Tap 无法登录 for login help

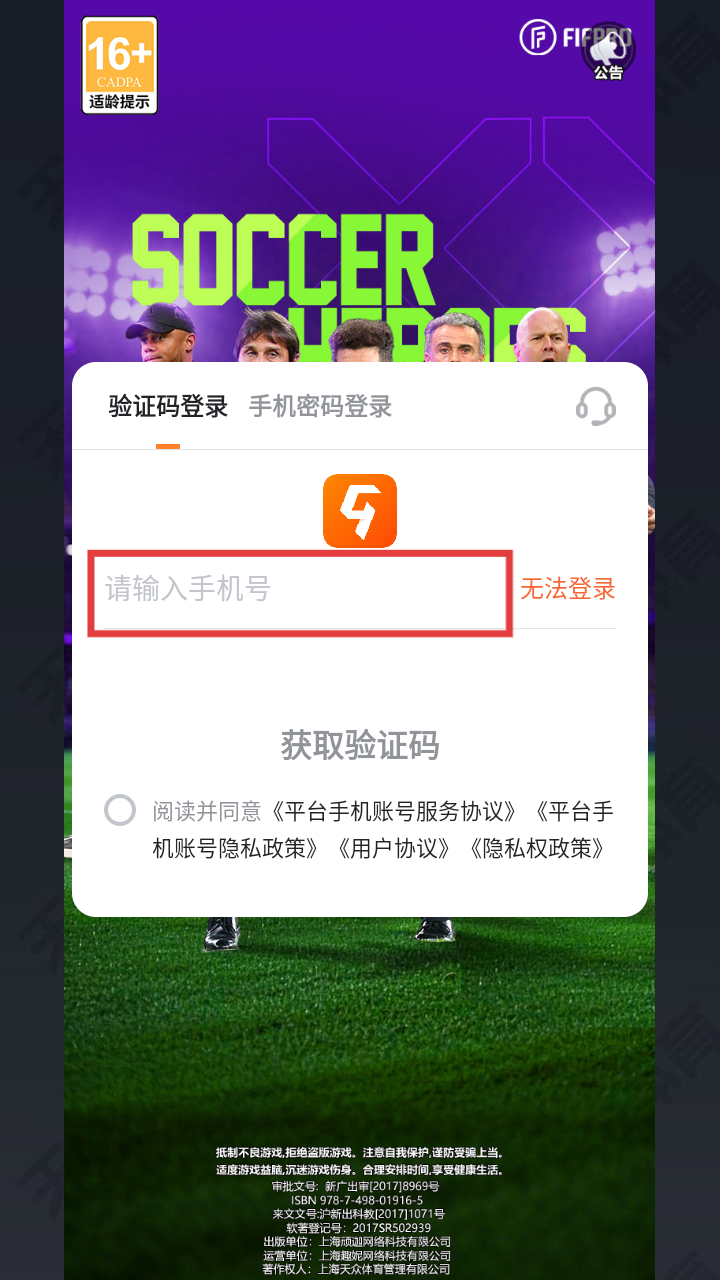click(568, 589)
